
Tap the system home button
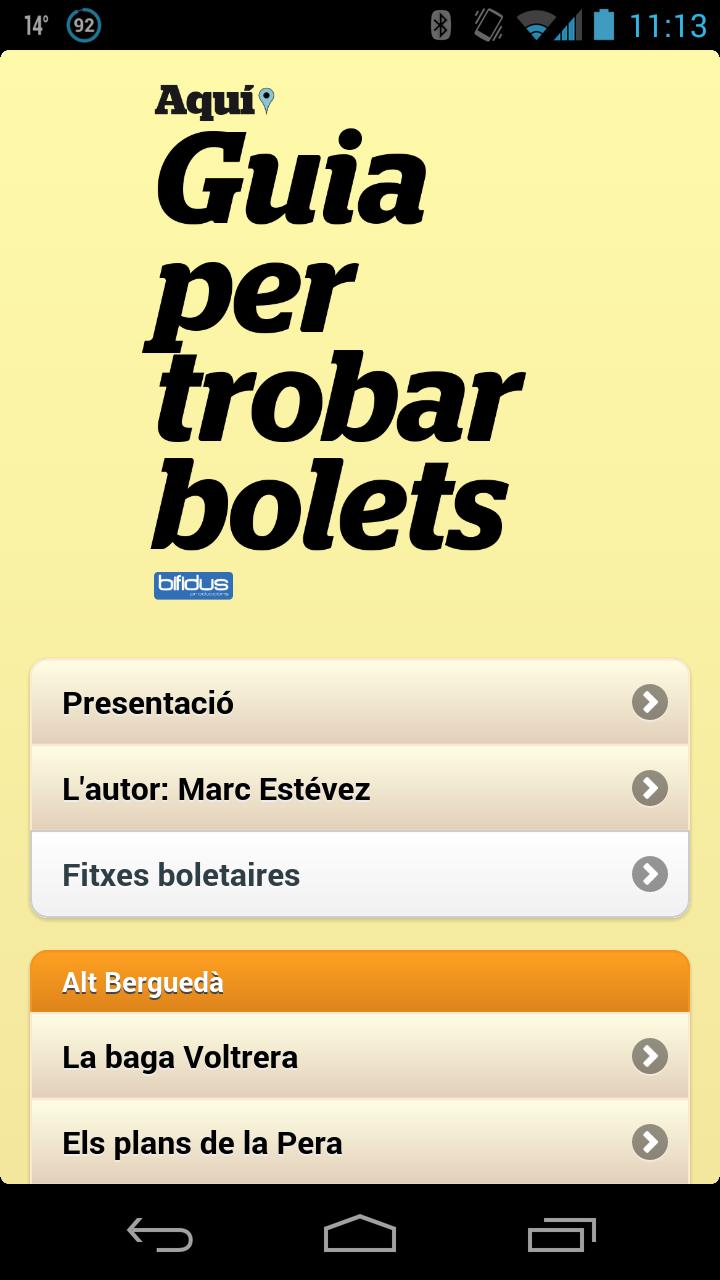(x=360, y=1233)
